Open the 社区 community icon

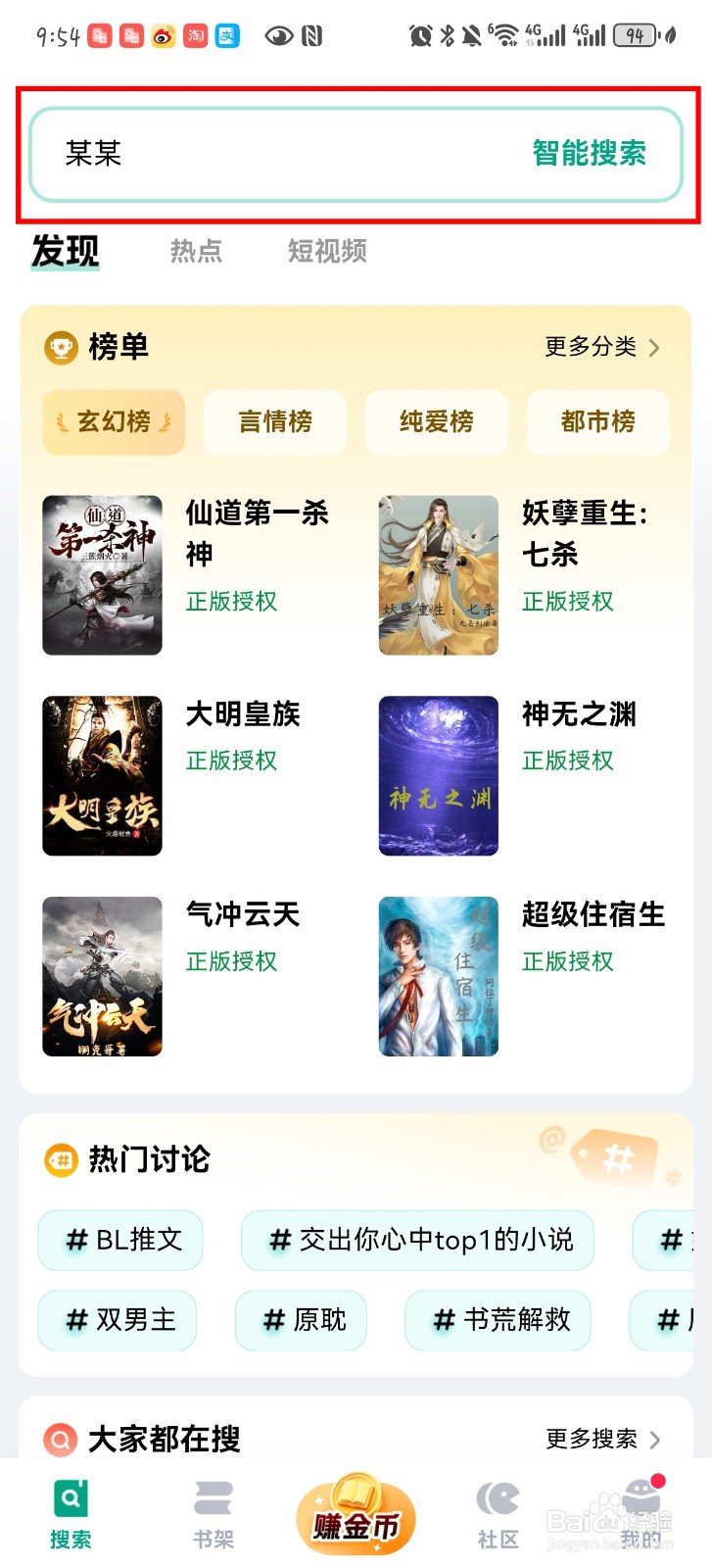click(498, 1509)
